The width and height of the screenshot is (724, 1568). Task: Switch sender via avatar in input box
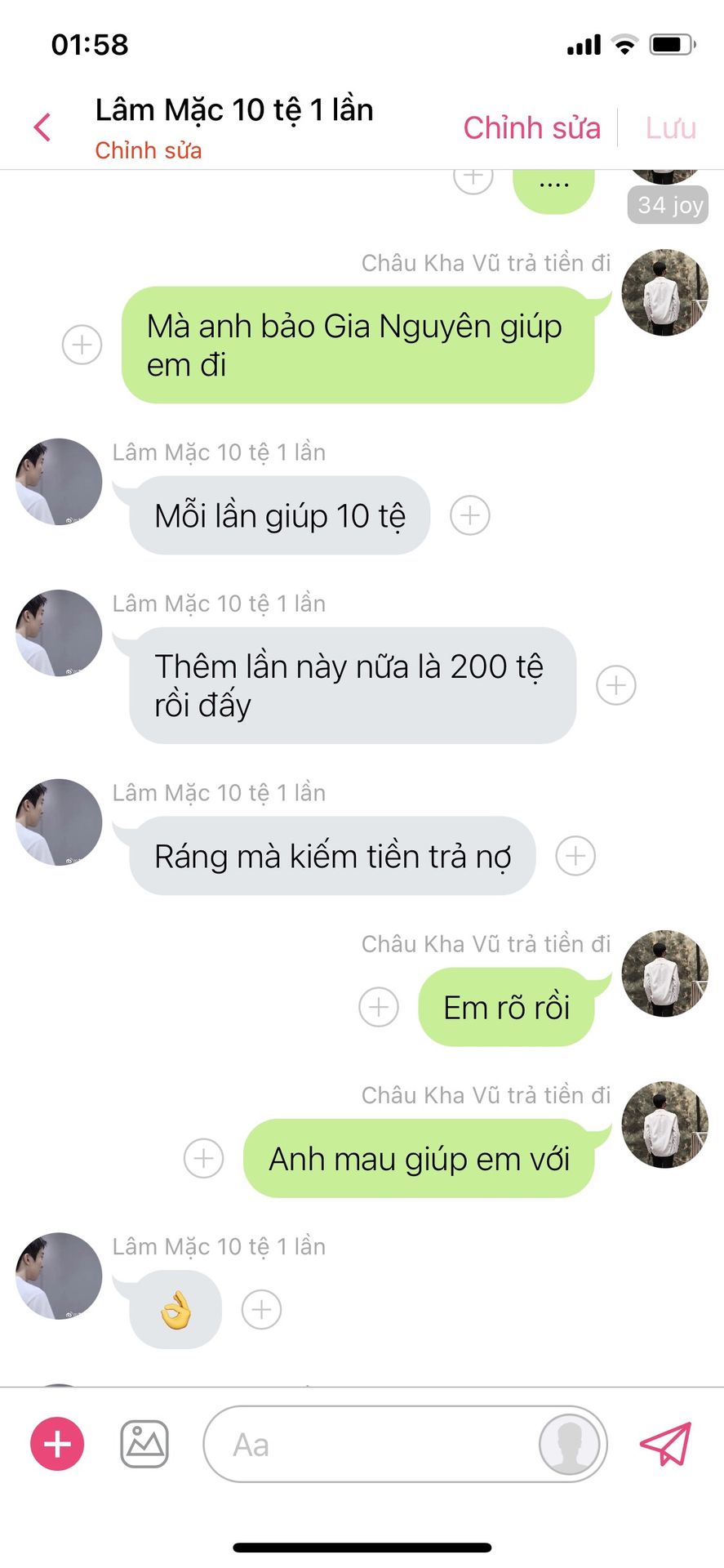(570, 1444)
